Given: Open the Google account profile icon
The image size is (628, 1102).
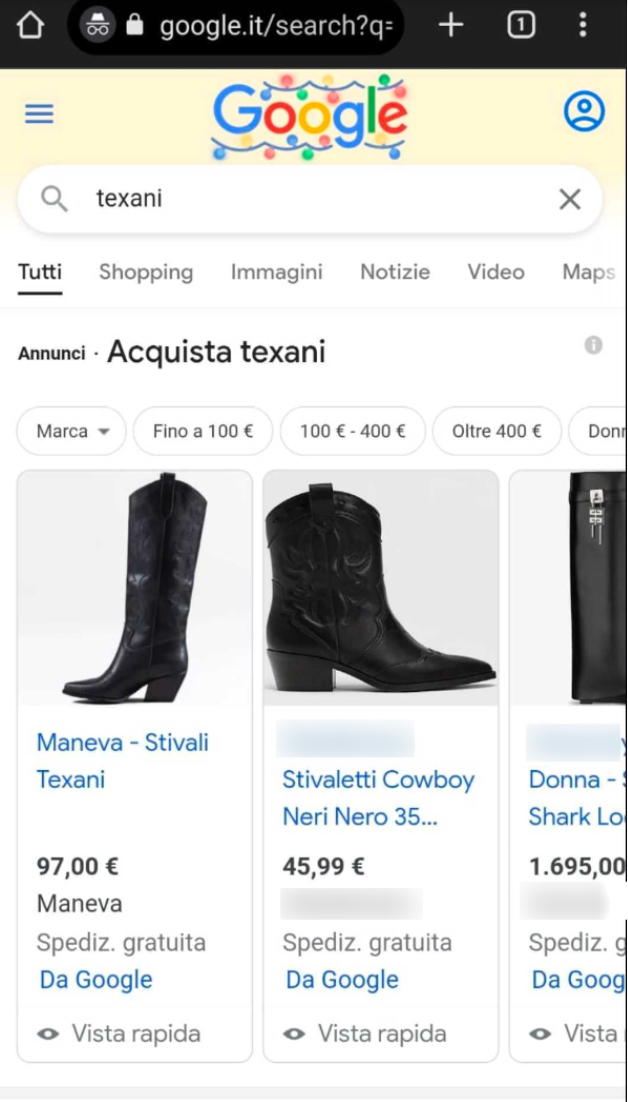Looking at the screenshot, I should pos(584,111).
